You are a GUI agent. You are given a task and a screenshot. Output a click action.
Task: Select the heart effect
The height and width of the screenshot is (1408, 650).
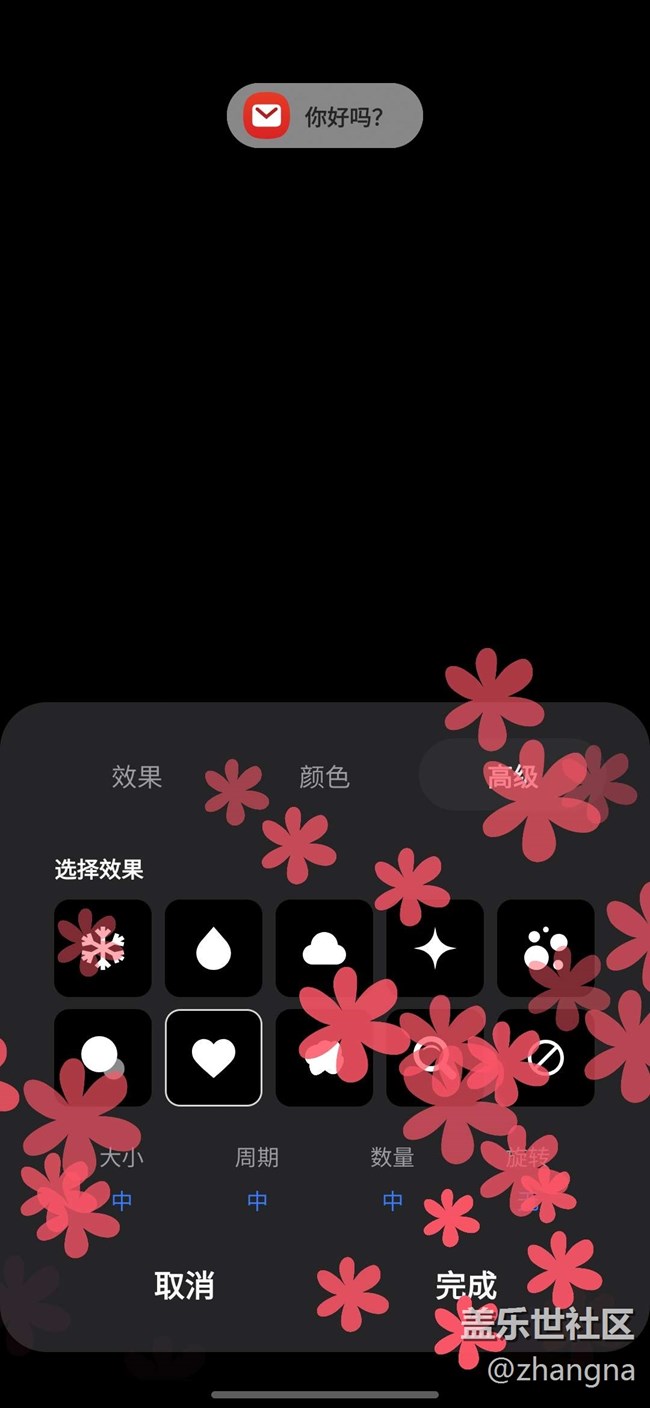pos(213,1057)
